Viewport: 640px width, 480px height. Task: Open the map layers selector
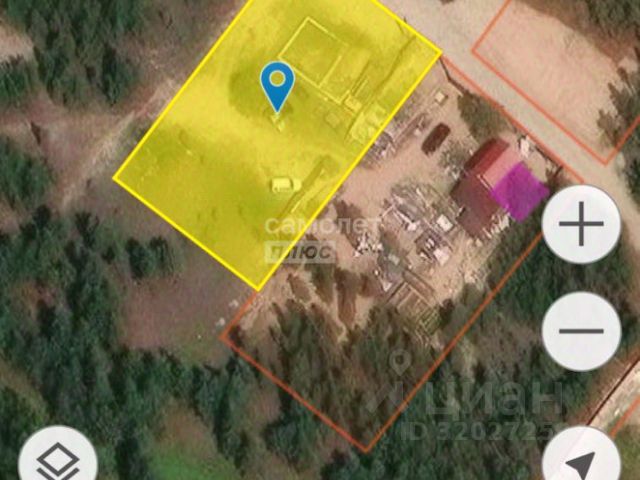58,461
